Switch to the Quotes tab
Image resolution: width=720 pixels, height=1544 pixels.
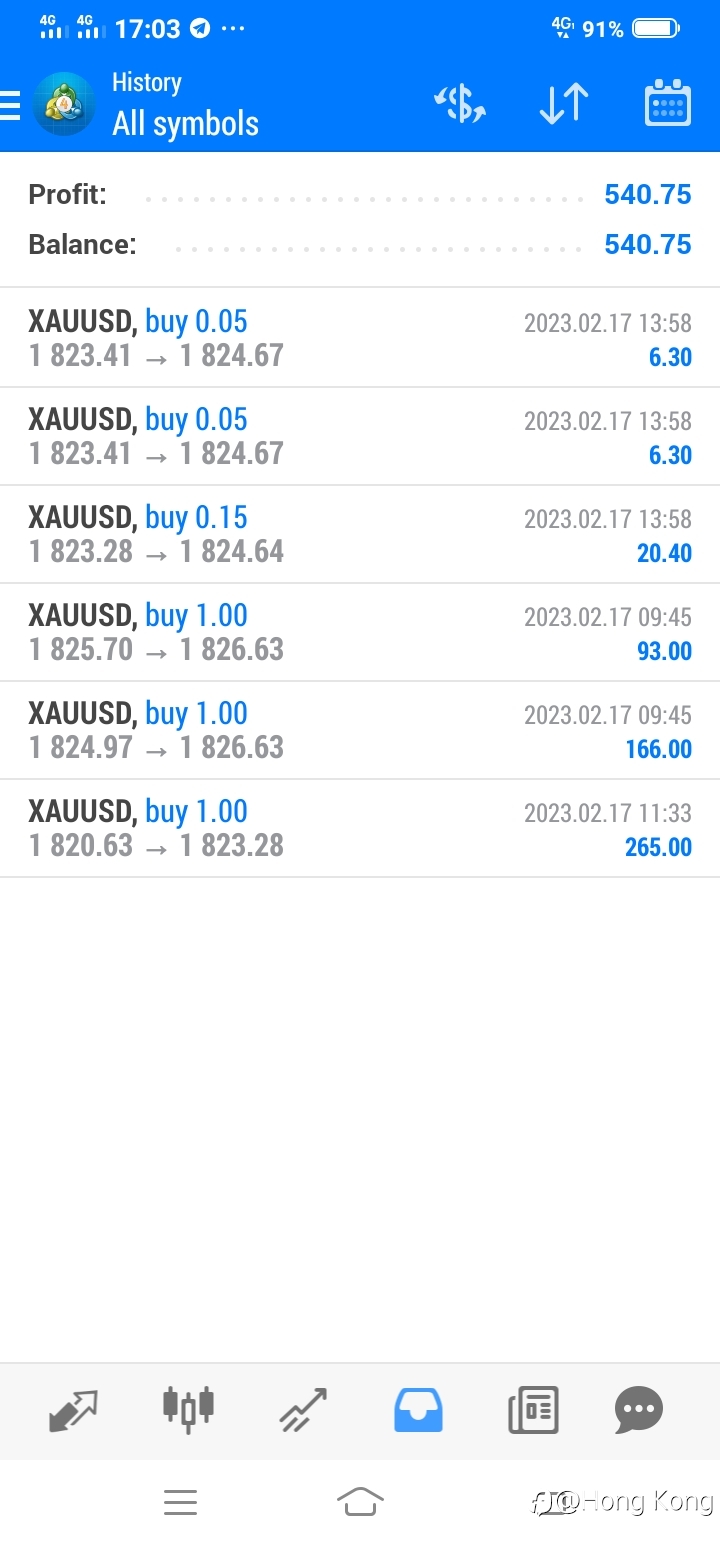pos(74,1410)
